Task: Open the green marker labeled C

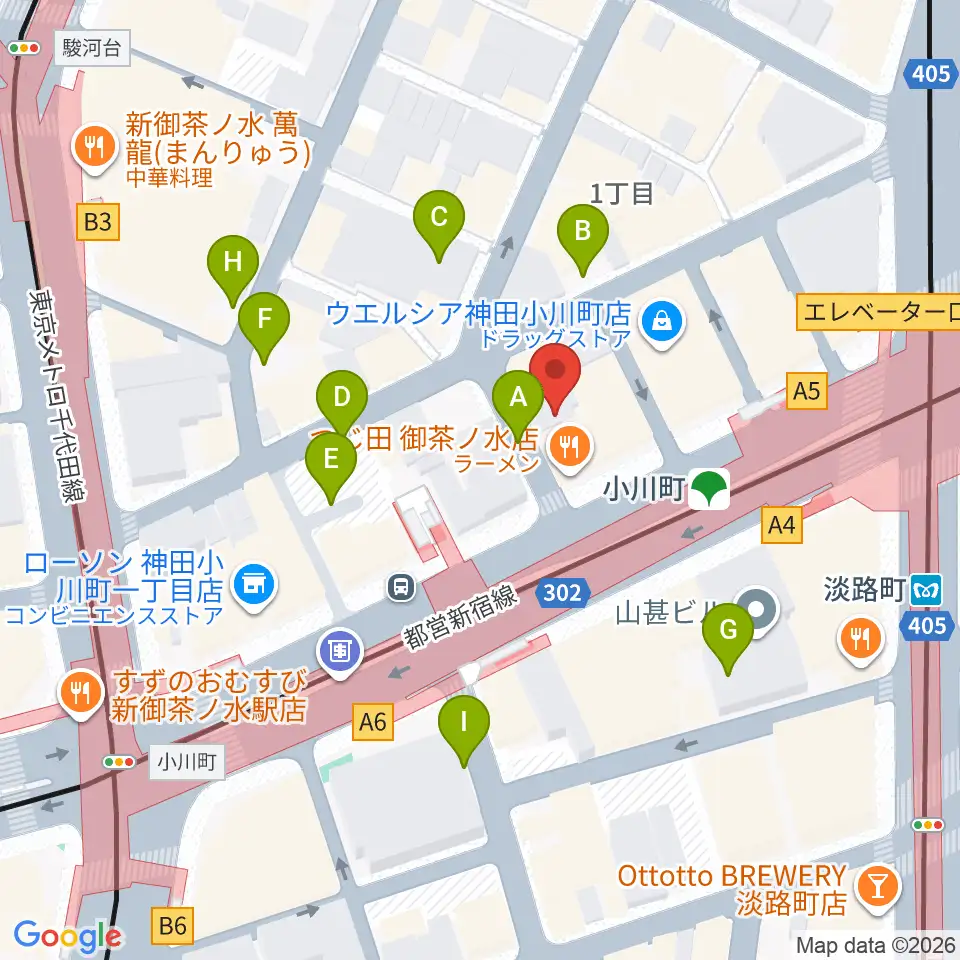Action: tap(438, 217)
